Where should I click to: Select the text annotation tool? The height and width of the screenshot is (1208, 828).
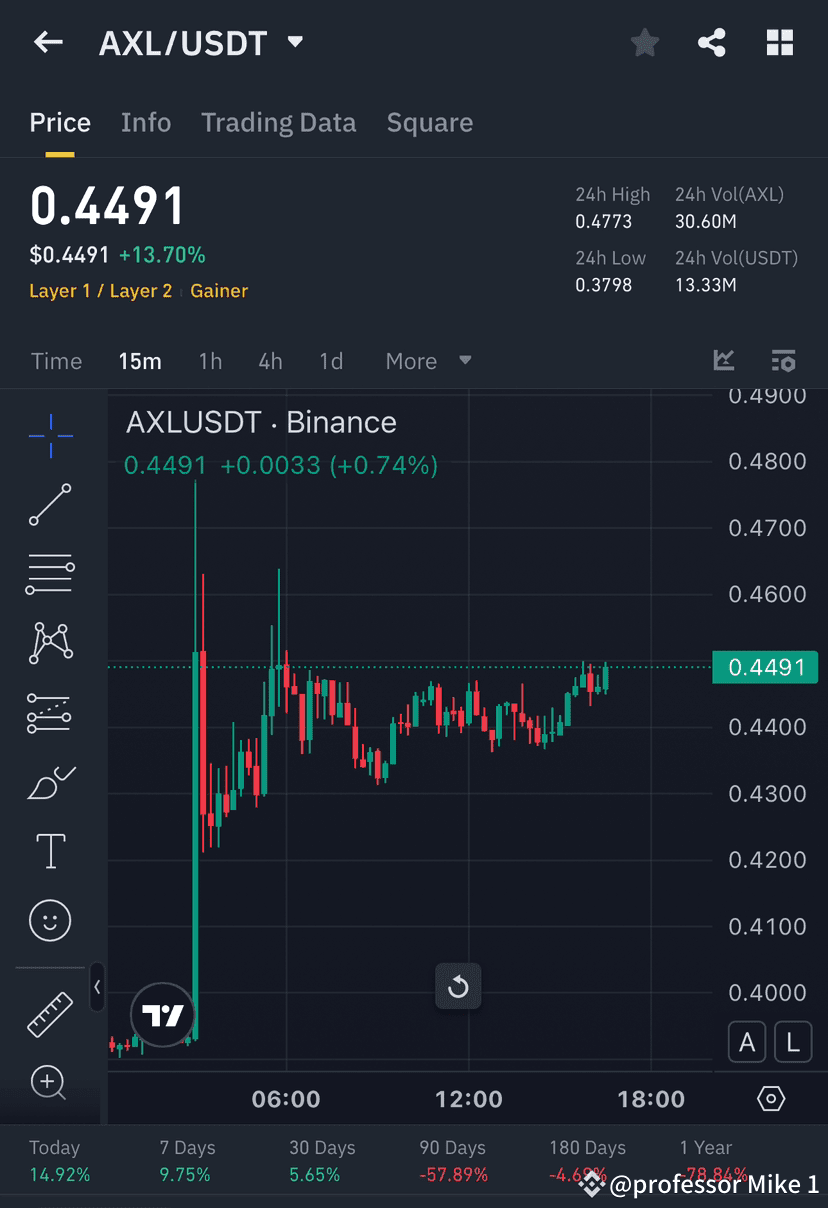pyautogui.click(x=50, y=850)
